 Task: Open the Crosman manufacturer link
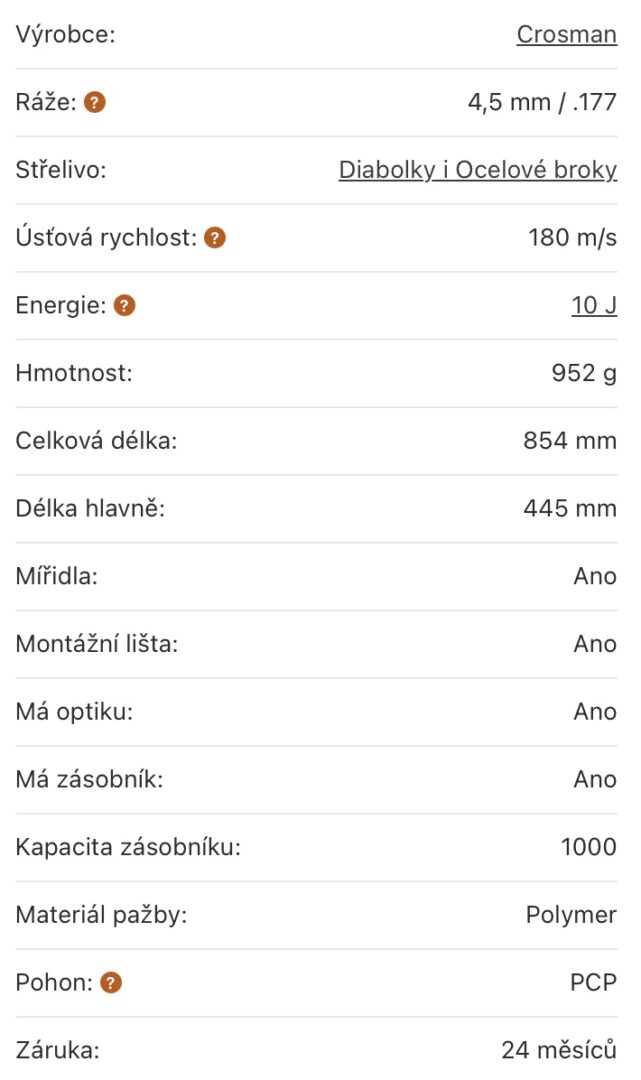coord(566,34)
